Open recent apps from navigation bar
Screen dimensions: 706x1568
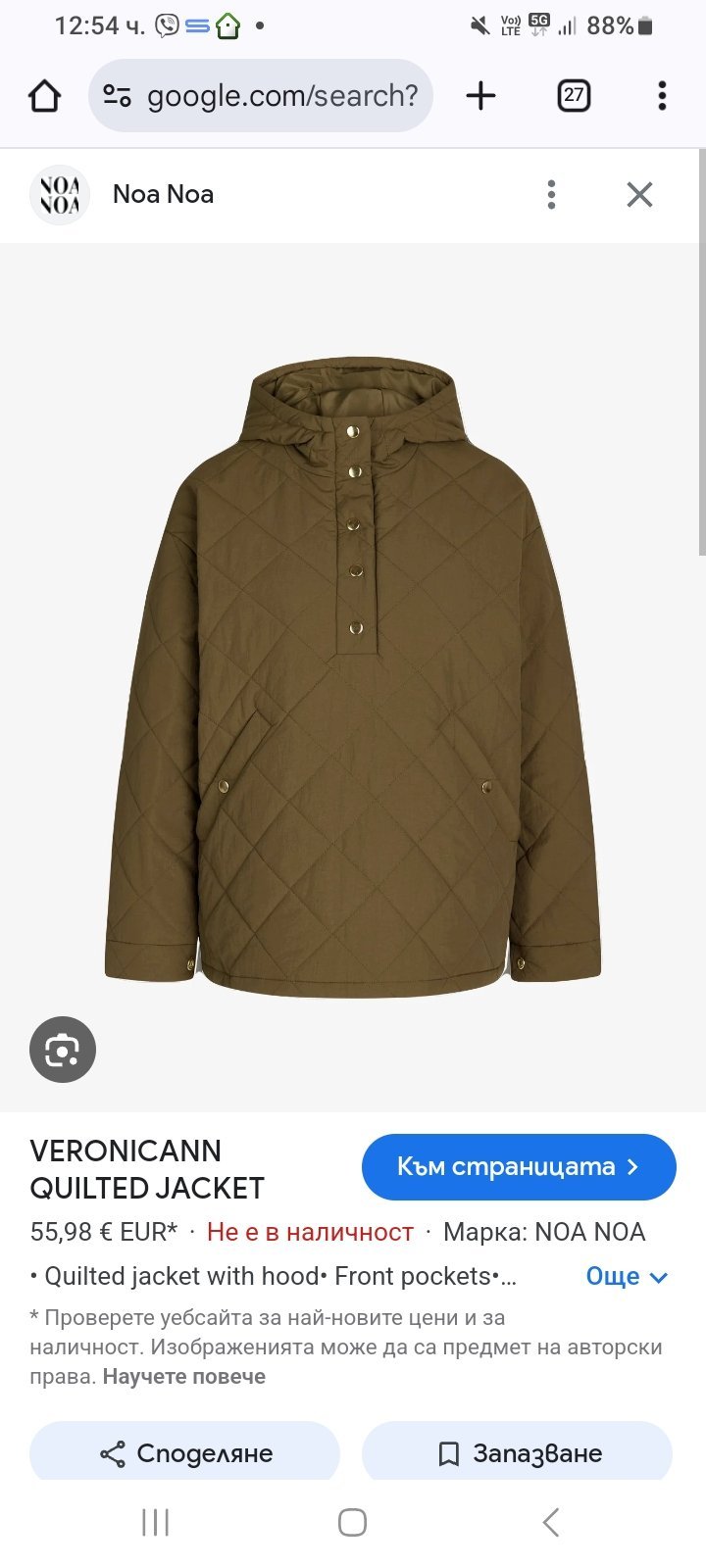click(x=155, y=1522)
